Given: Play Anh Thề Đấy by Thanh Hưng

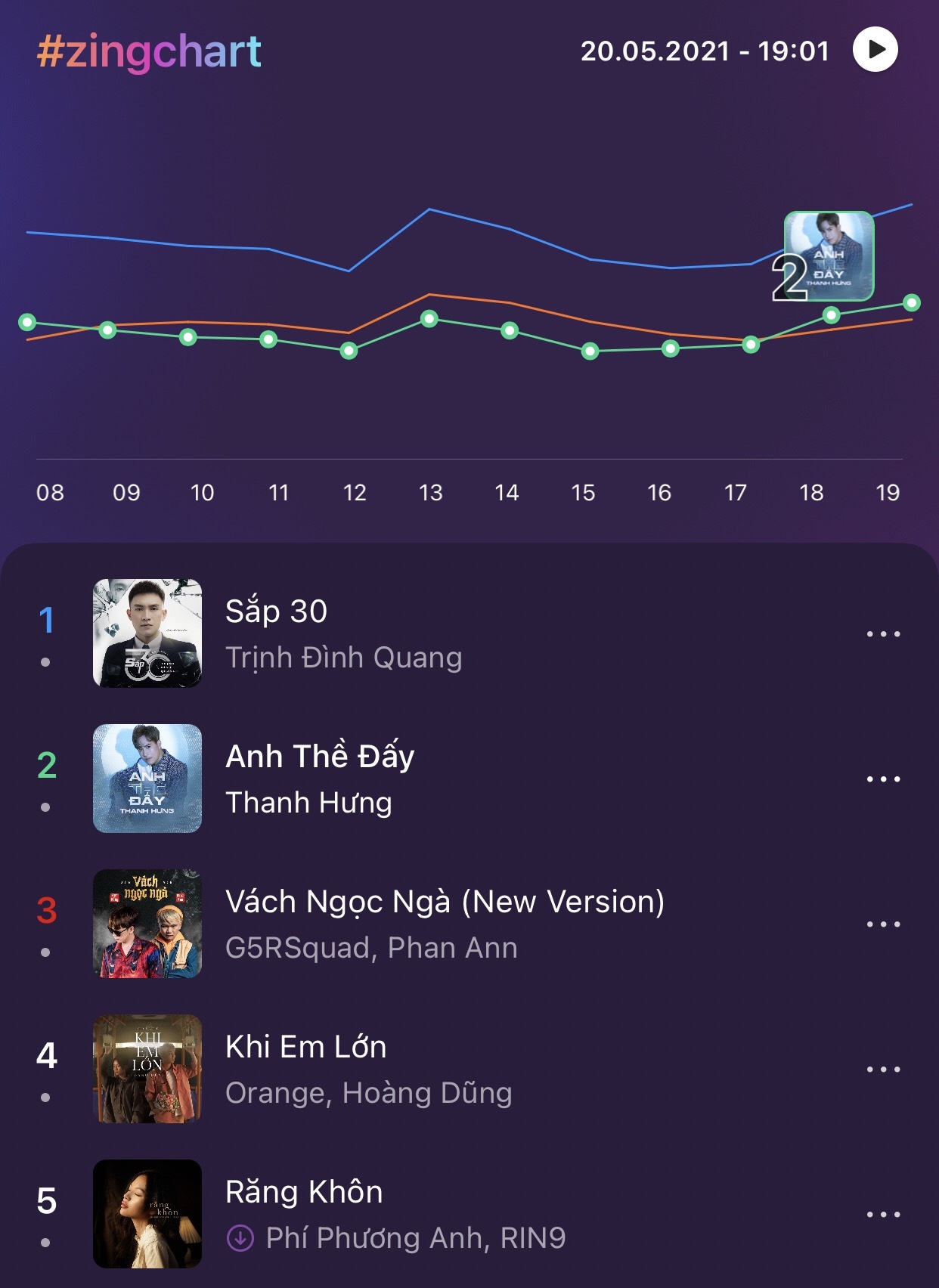Looking at the screenshot, I should click(x=147, y=779).
